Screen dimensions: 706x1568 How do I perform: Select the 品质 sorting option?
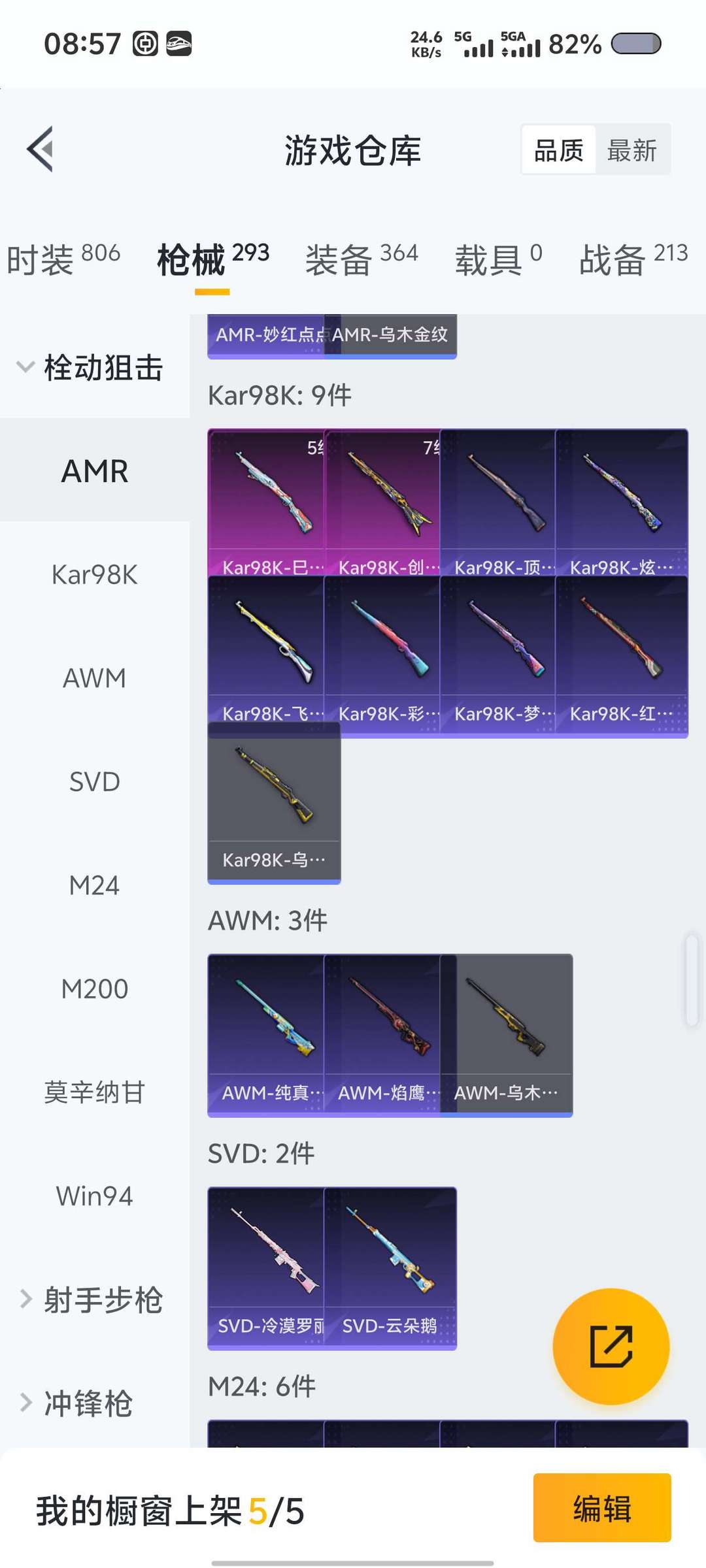[x=559, y=150]
